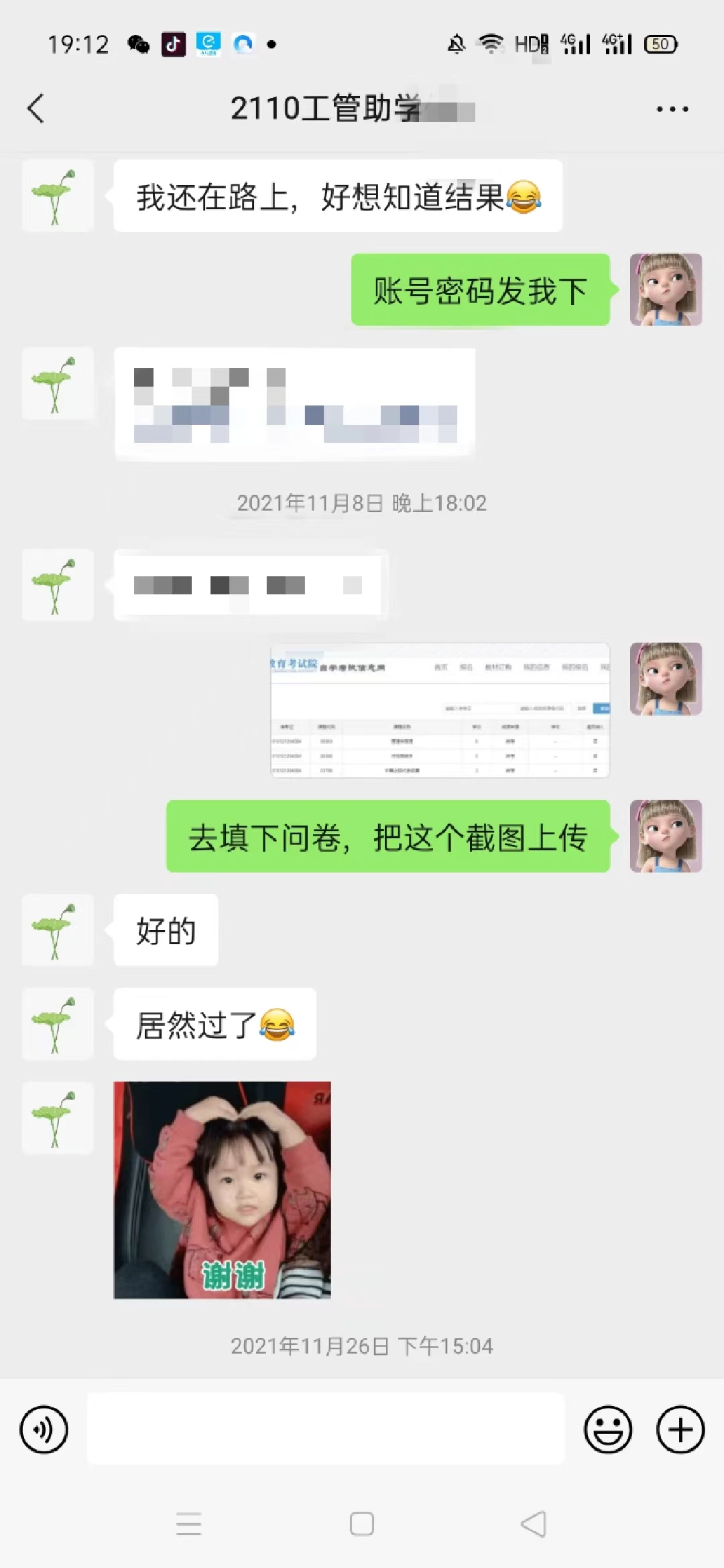The image size is (724, 1568).
Task: Open the plus attachment menu
Action: [680, 1429]
